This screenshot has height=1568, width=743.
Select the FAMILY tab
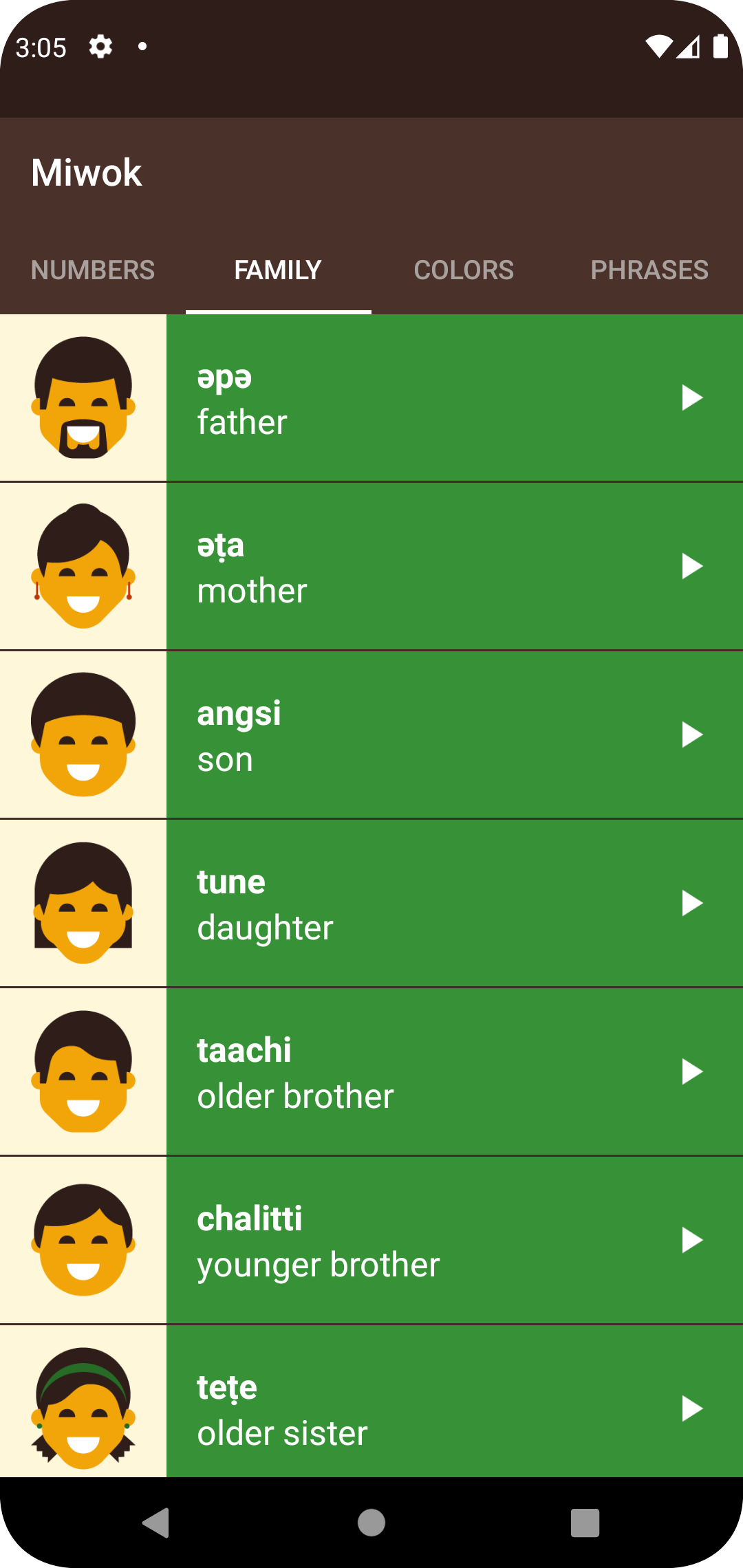tap(277, 270)
